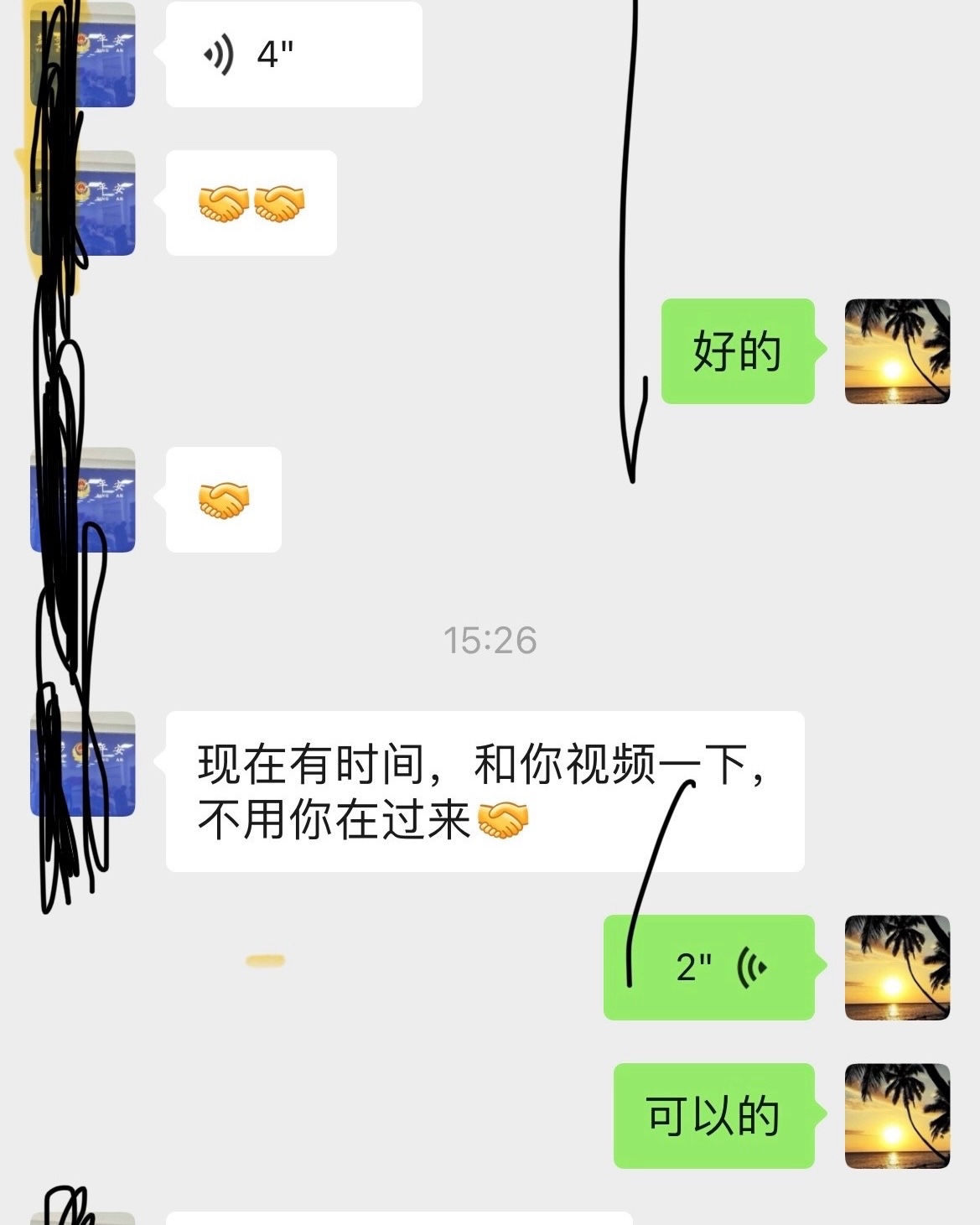Play the 2" sent voice message
Screen dimensions: 980x1225
pyautogui.click(x=709, y=968)
